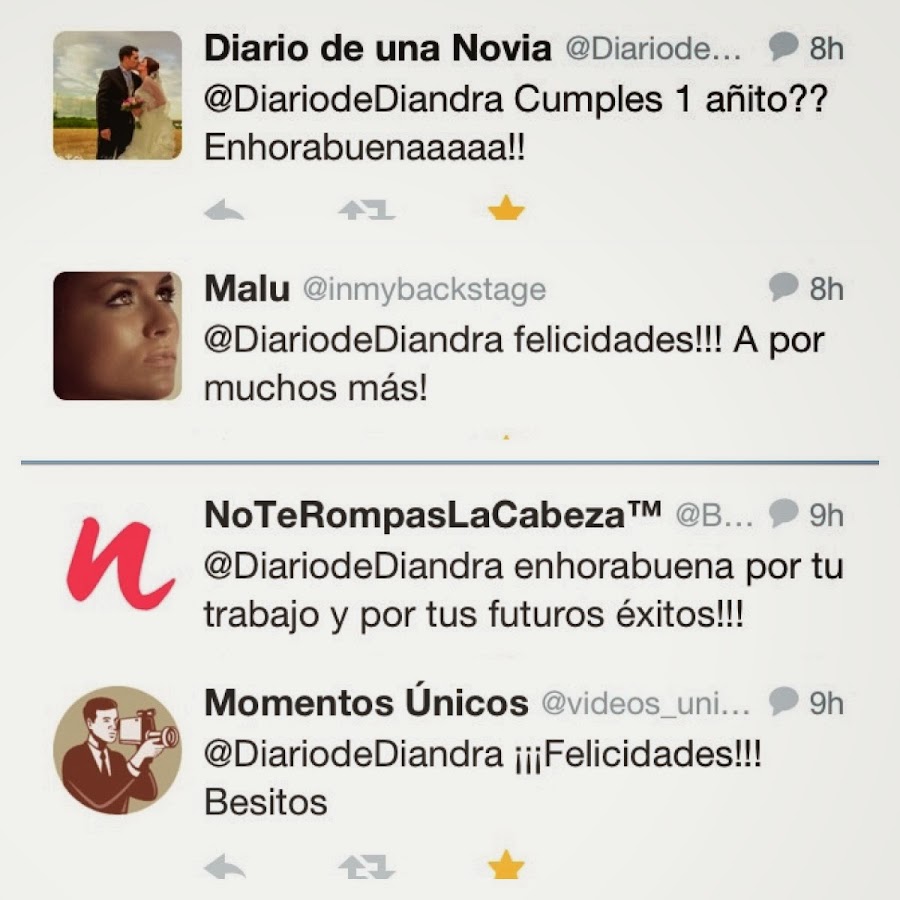Retweet Diario de una Novia's tweet
The image size is (900, 900).
(366, 211)
